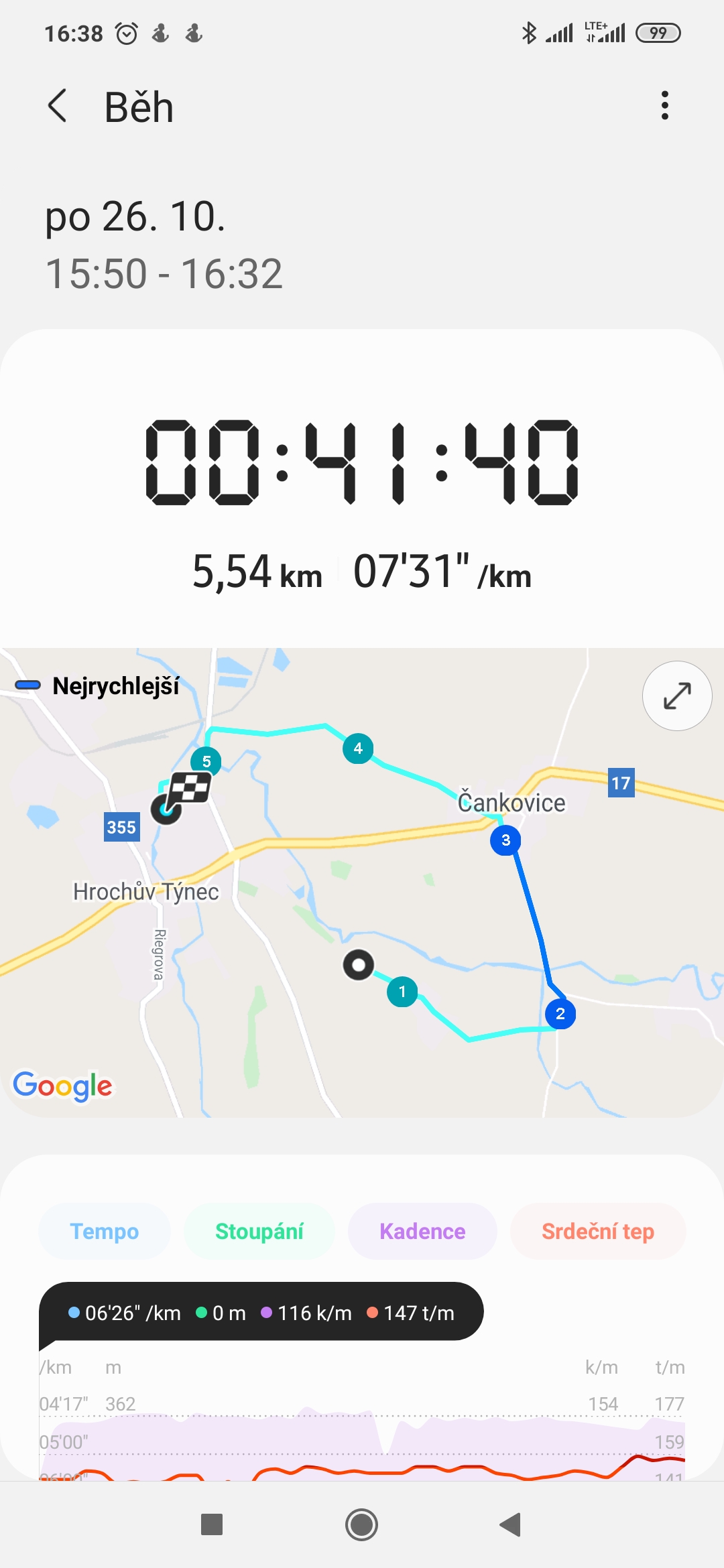The width and height of the screenshot is (724, 1568).
Task: Open the three-dot overflow menu
Action: 664,106
